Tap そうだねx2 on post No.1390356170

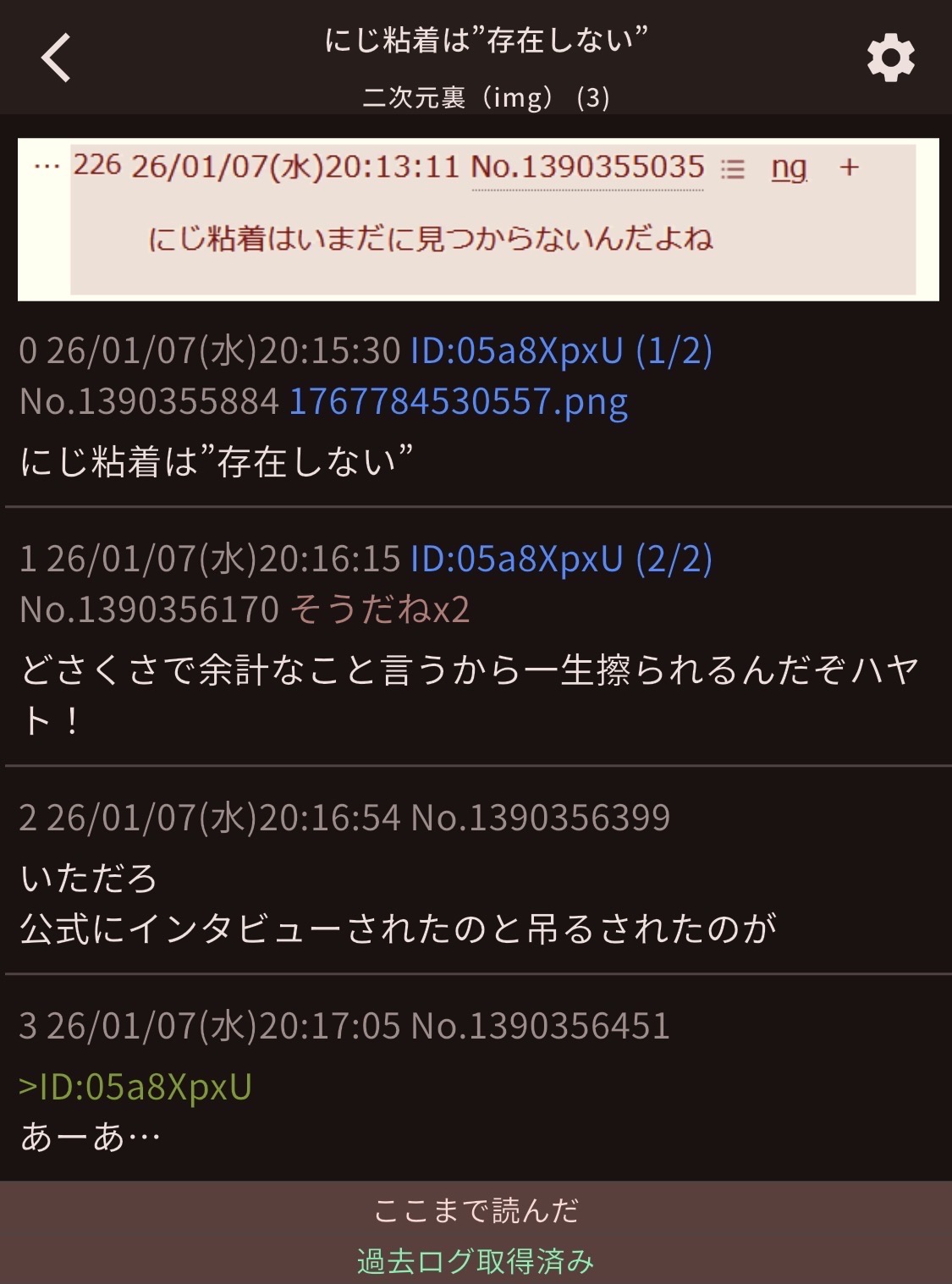(x=379, y=609)
